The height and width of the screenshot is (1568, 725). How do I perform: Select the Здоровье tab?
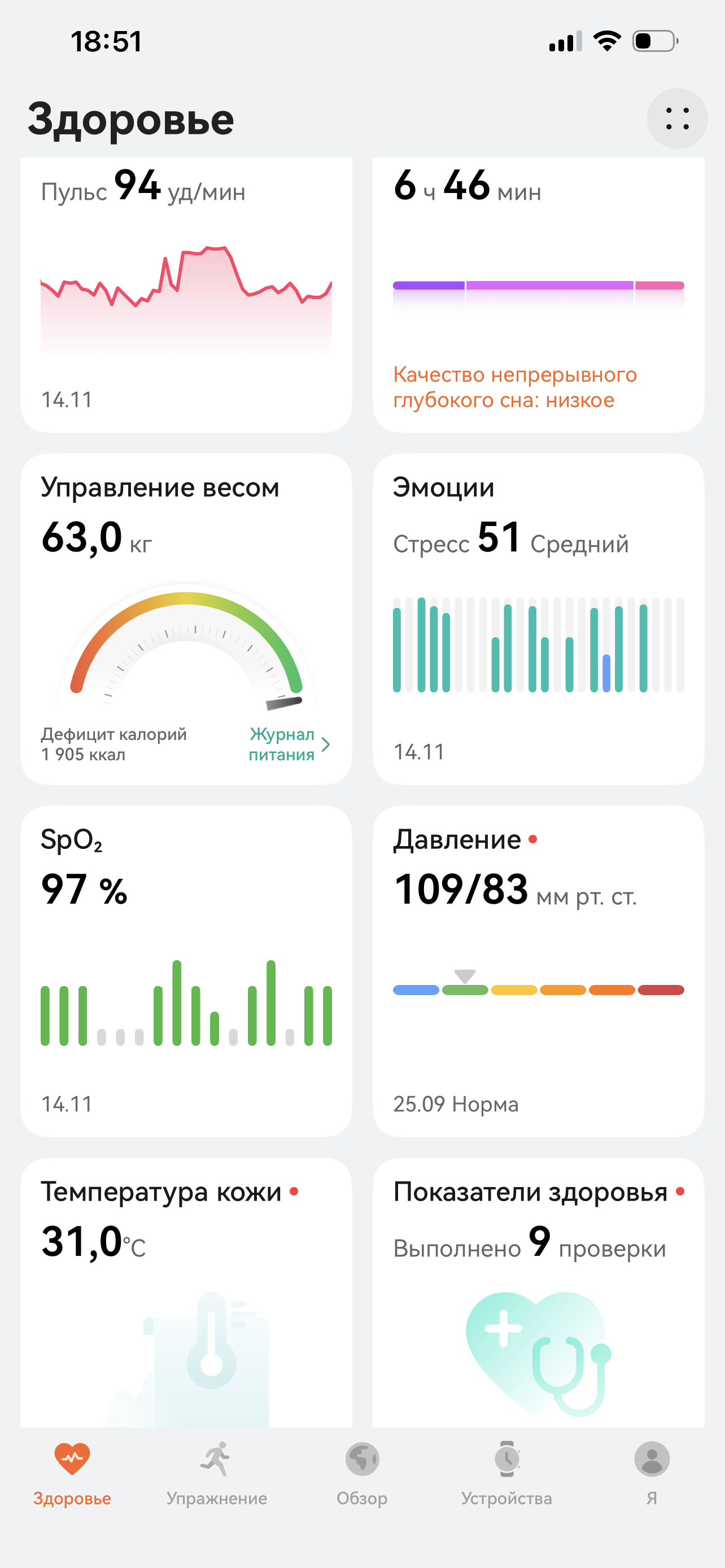(x=72, y=1473)
